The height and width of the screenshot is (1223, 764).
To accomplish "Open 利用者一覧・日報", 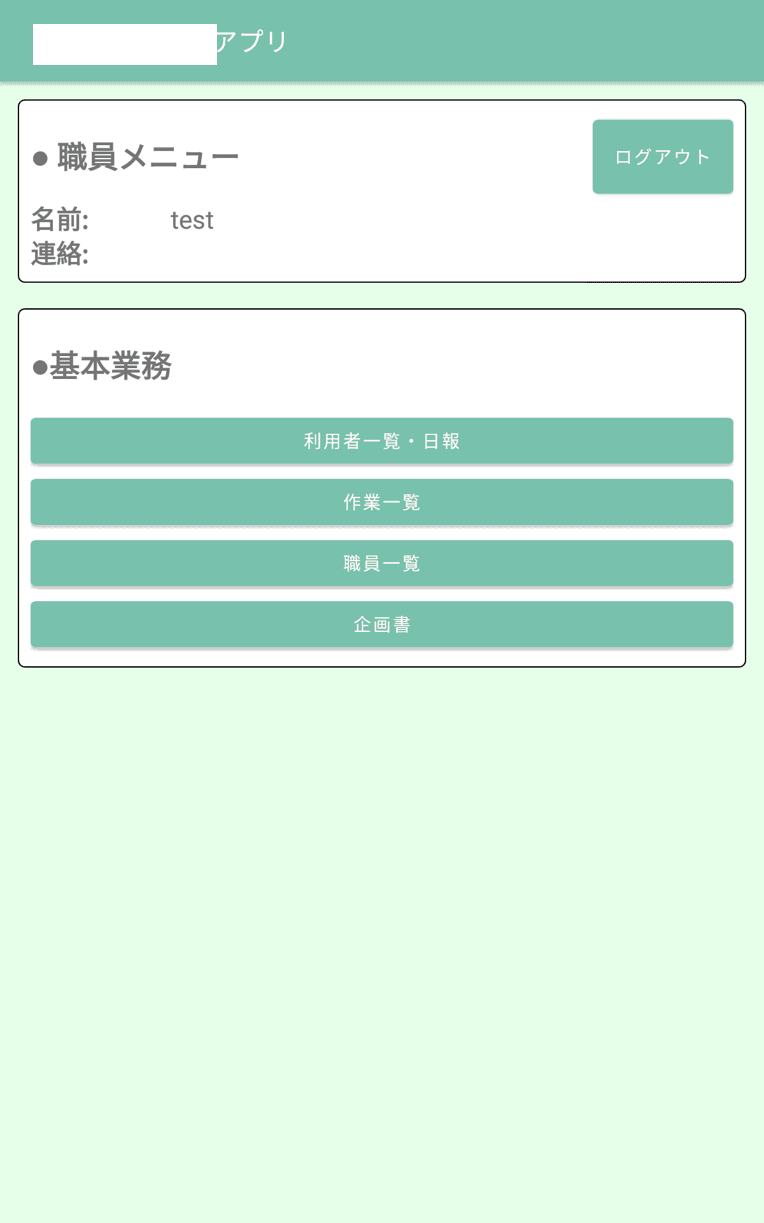I will [382, 441].
